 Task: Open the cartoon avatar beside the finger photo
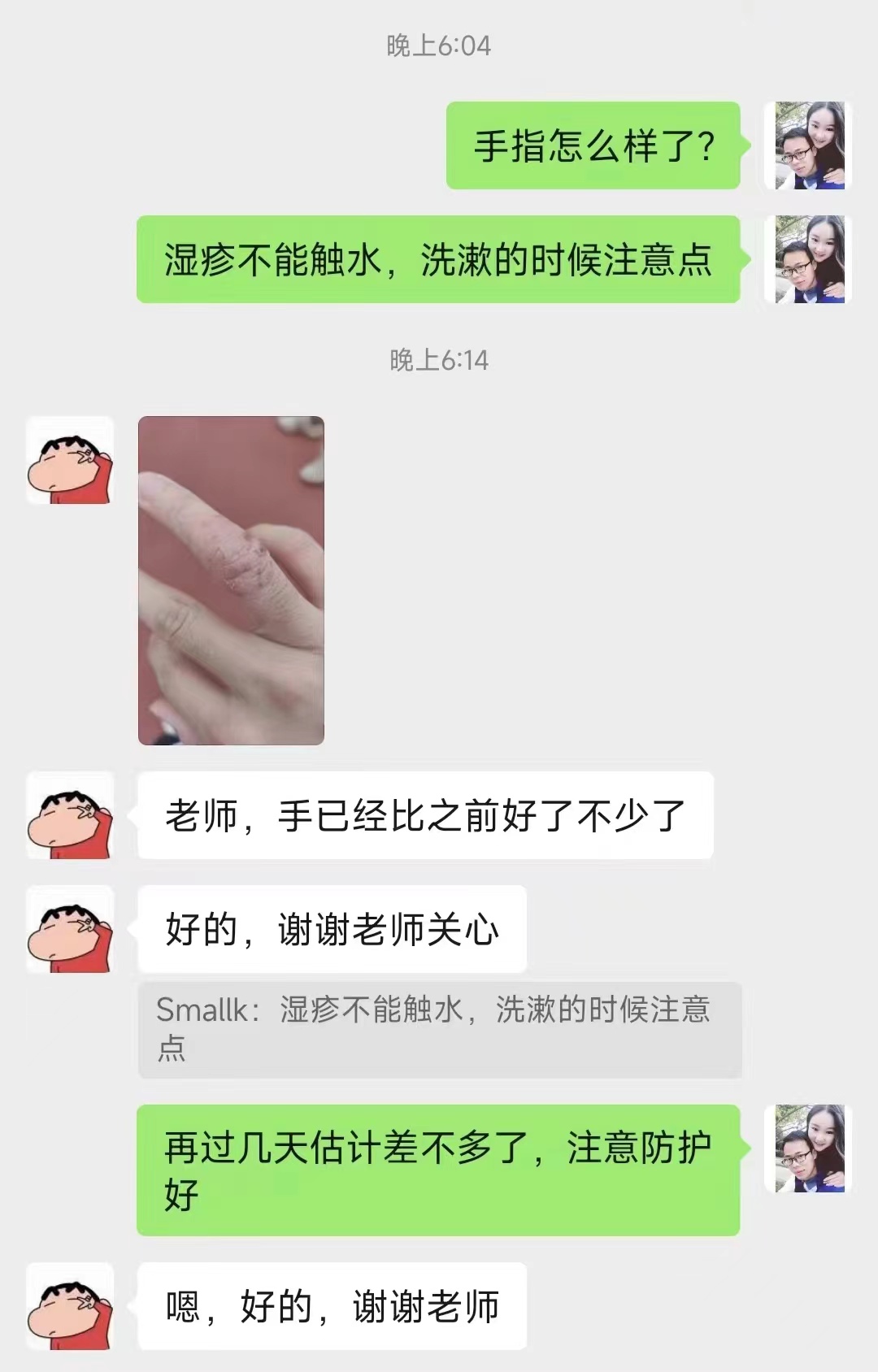(70, 461)
